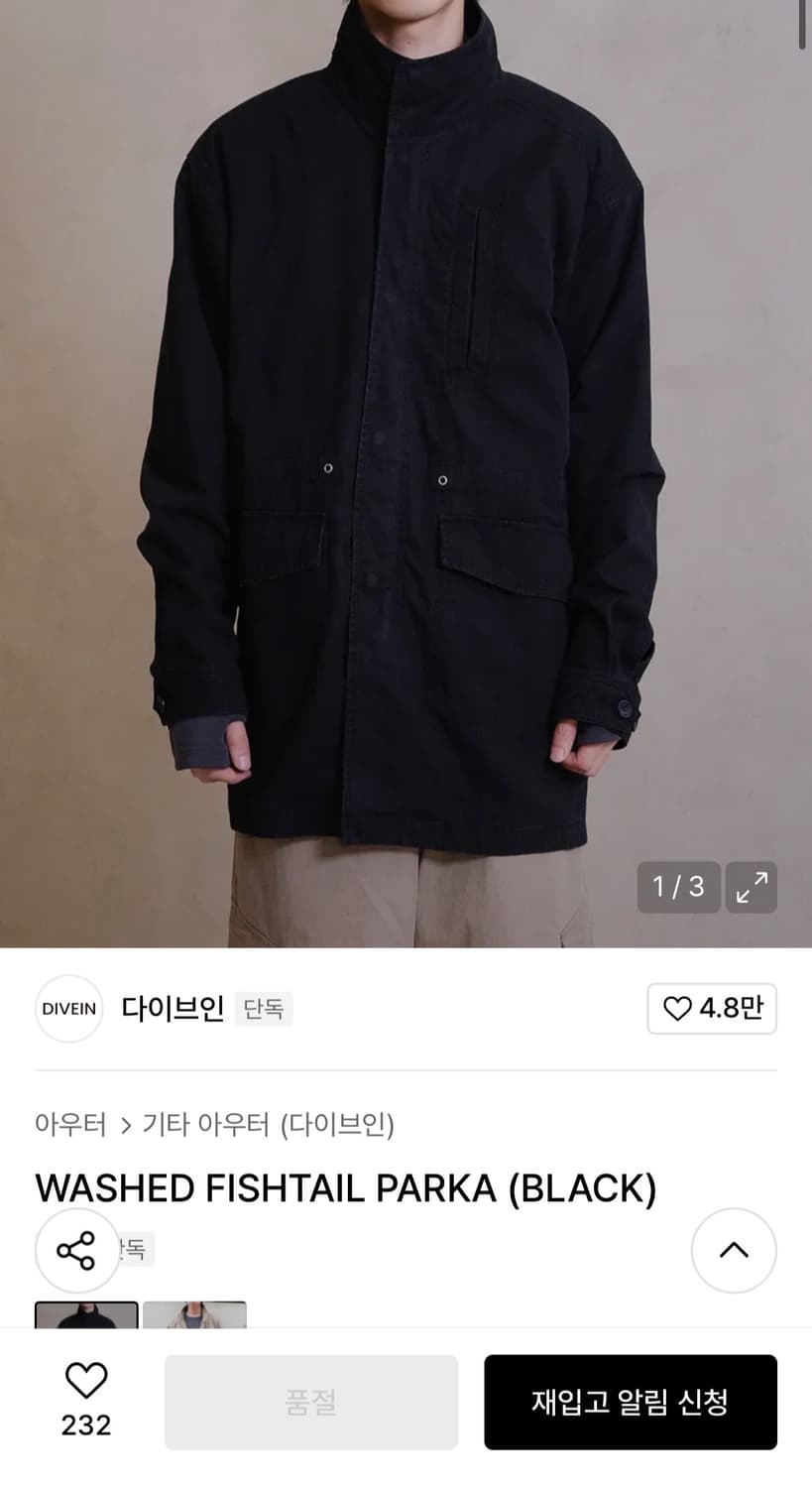Select the 품절 sold-out button

pos(310,1402)
